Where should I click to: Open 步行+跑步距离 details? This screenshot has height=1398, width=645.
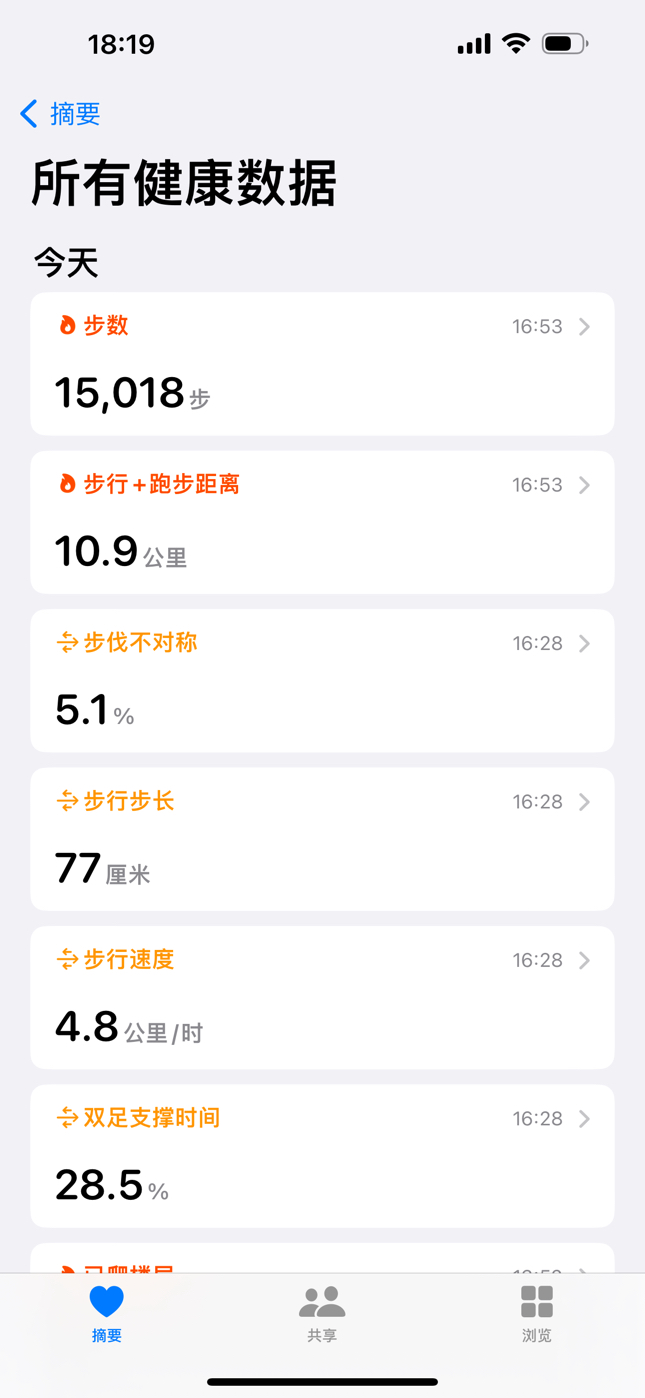pyautogui.click(x=322, y=522)
